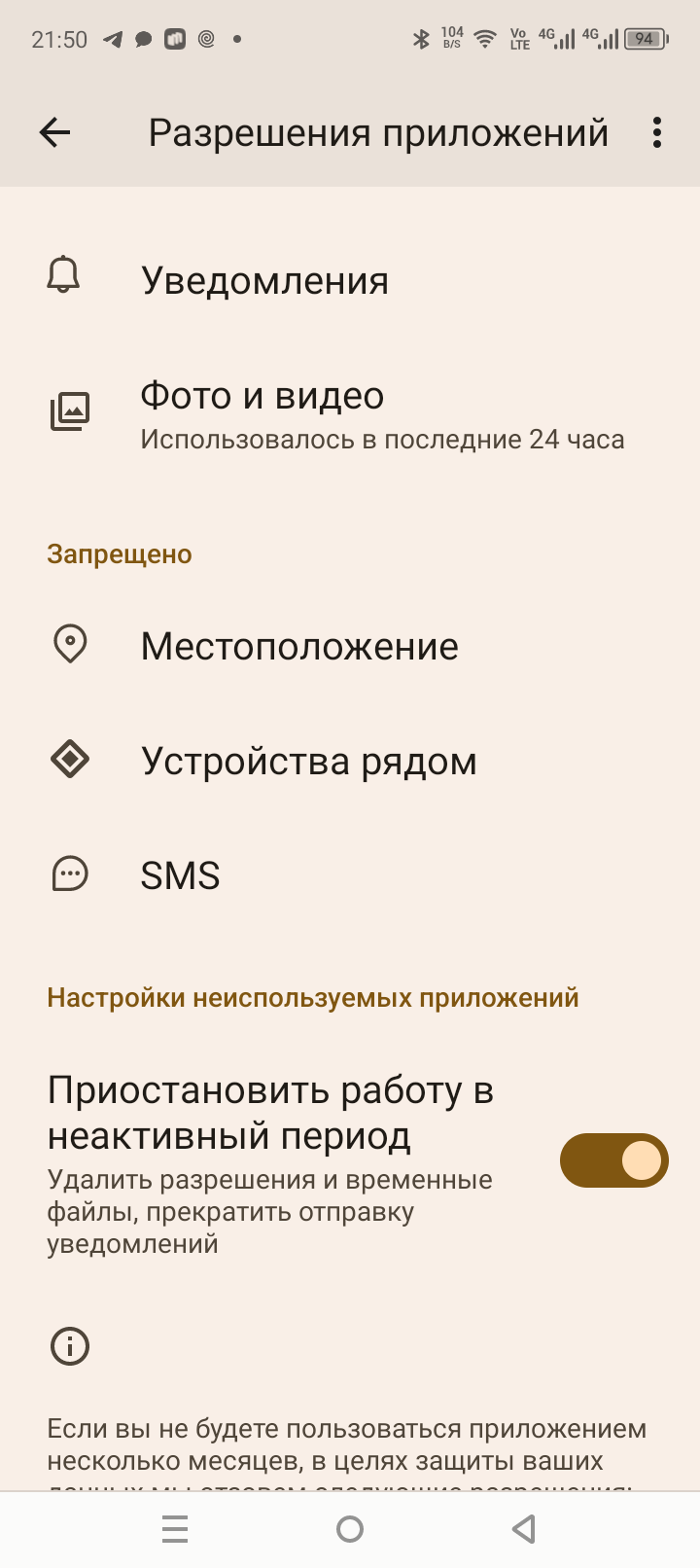The image size is (700, 1568).
Task: Open the Местоположение permission
Action: 350,646
